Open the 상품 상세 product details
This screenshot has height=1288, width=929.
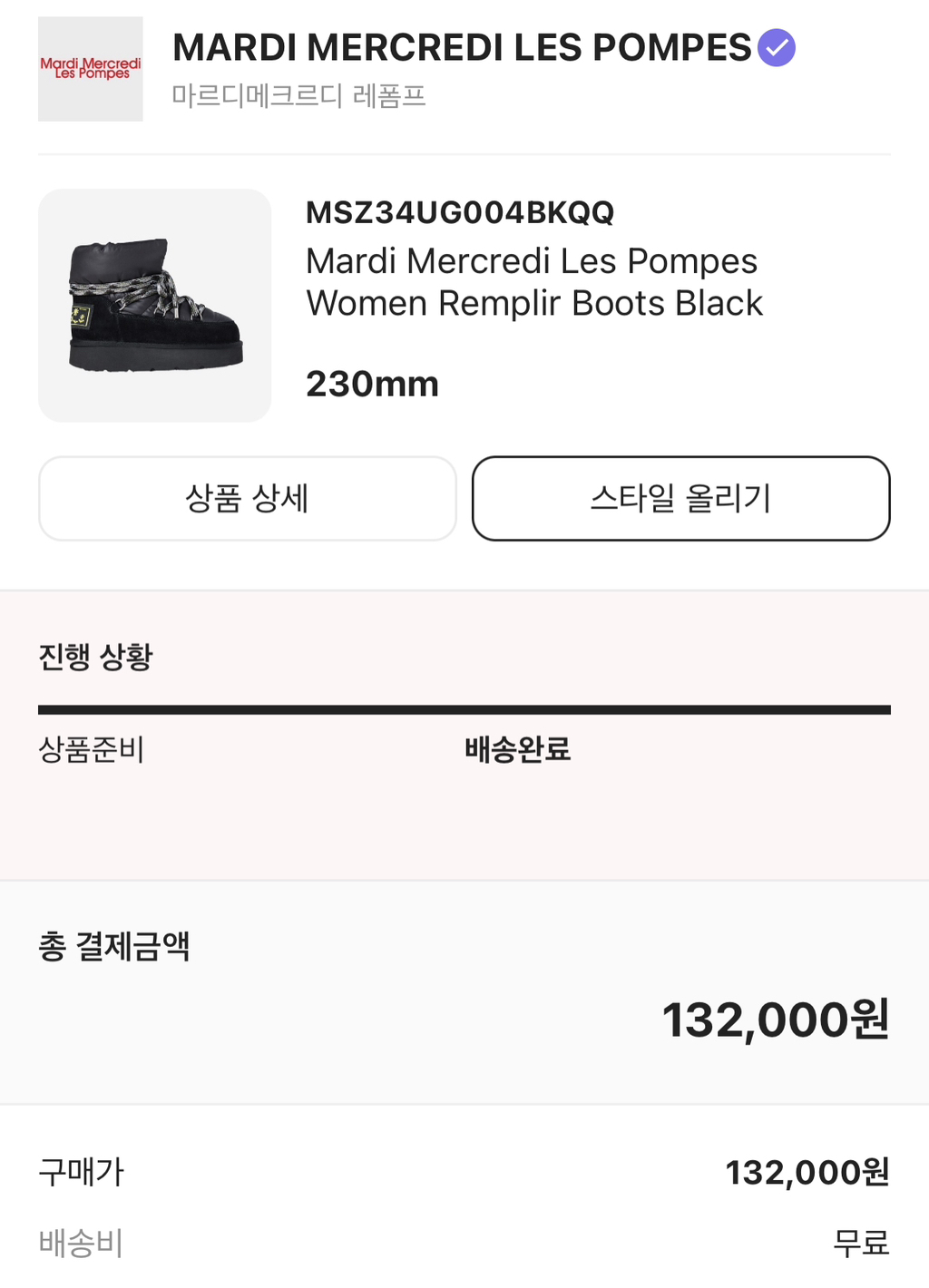pyautogui.click(x=247, y=499)
